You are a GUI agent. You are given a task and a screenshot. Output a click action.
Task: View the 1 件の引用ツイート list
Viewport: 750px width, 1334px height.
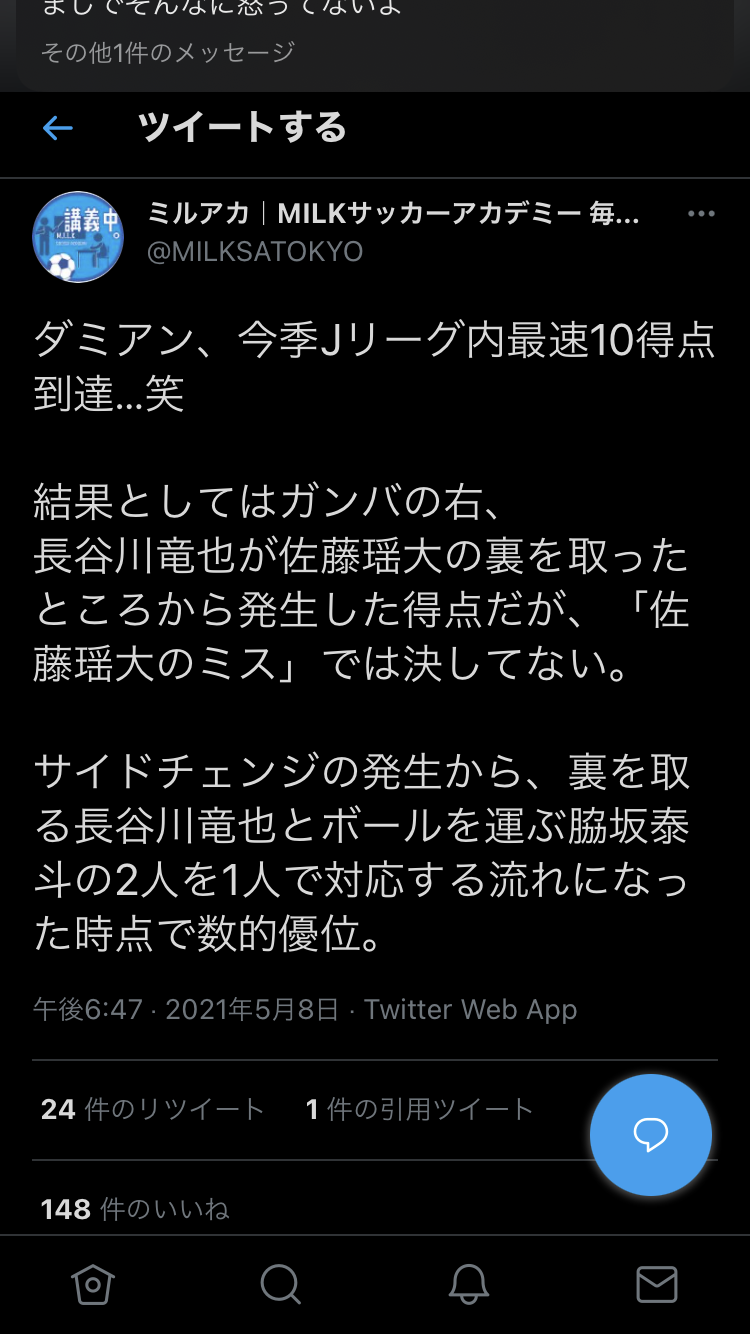(x=419, y=1109)
